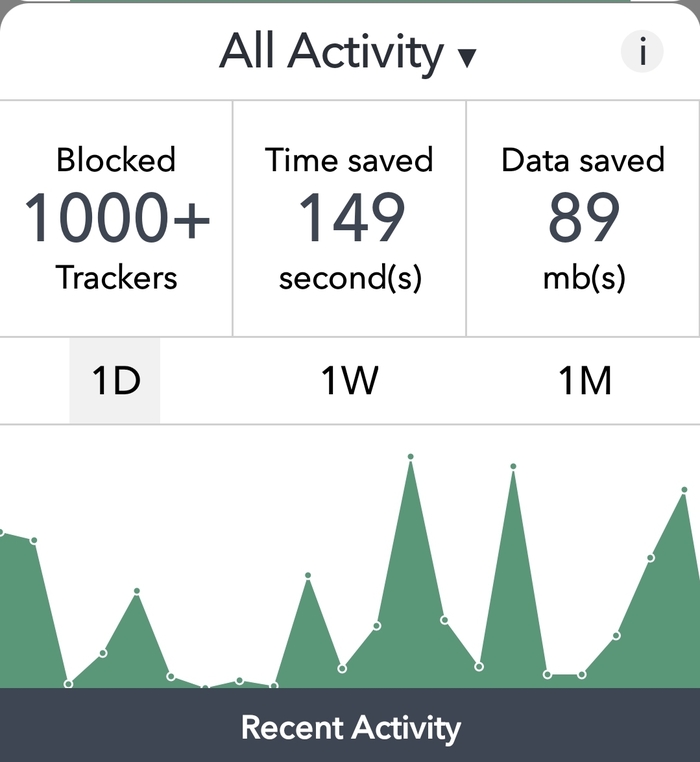Screen dimensions: 700x762
Task: Open the info icon
Action: (x=642, y=51)
